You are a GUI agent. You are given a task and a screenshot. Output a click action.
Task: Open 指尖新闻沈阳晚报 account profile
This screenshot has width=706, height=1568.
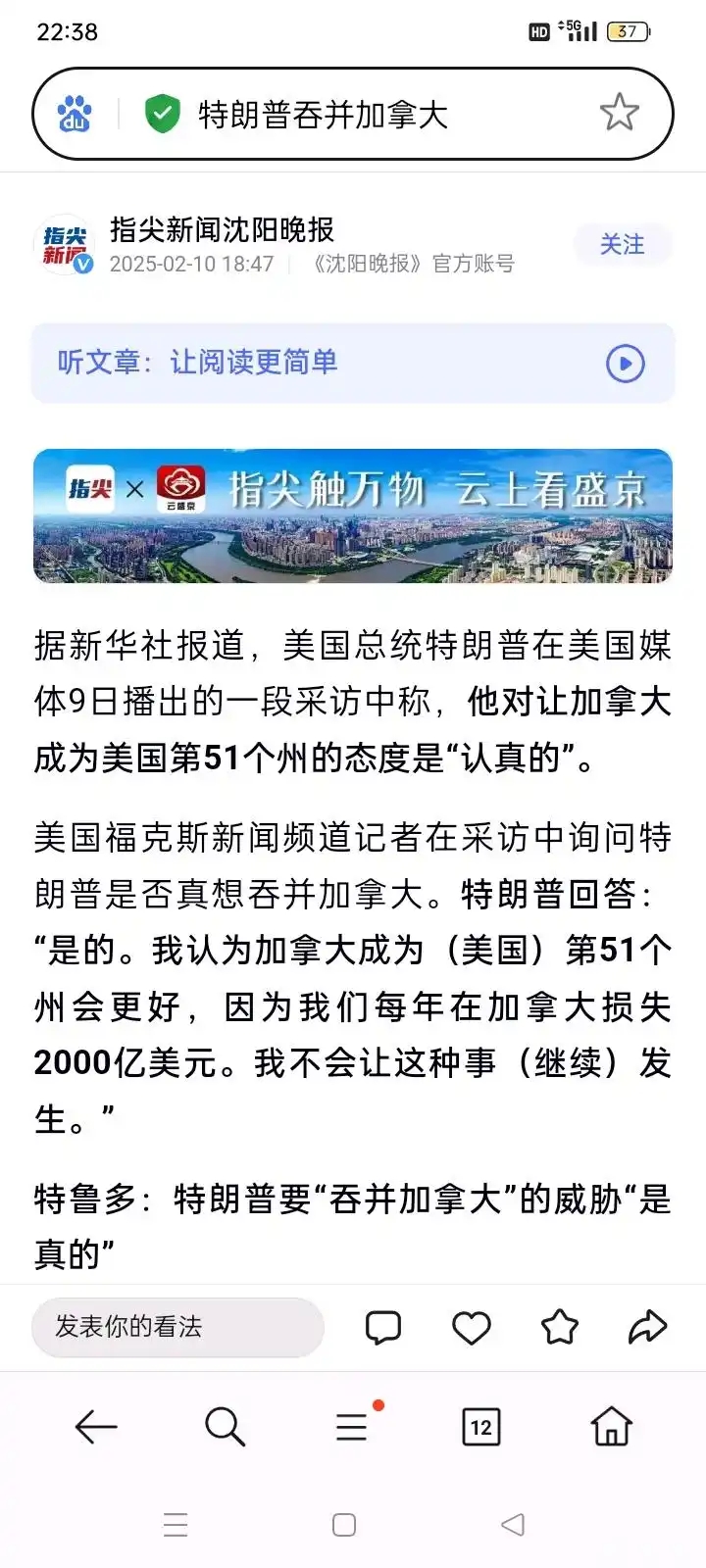222,229
